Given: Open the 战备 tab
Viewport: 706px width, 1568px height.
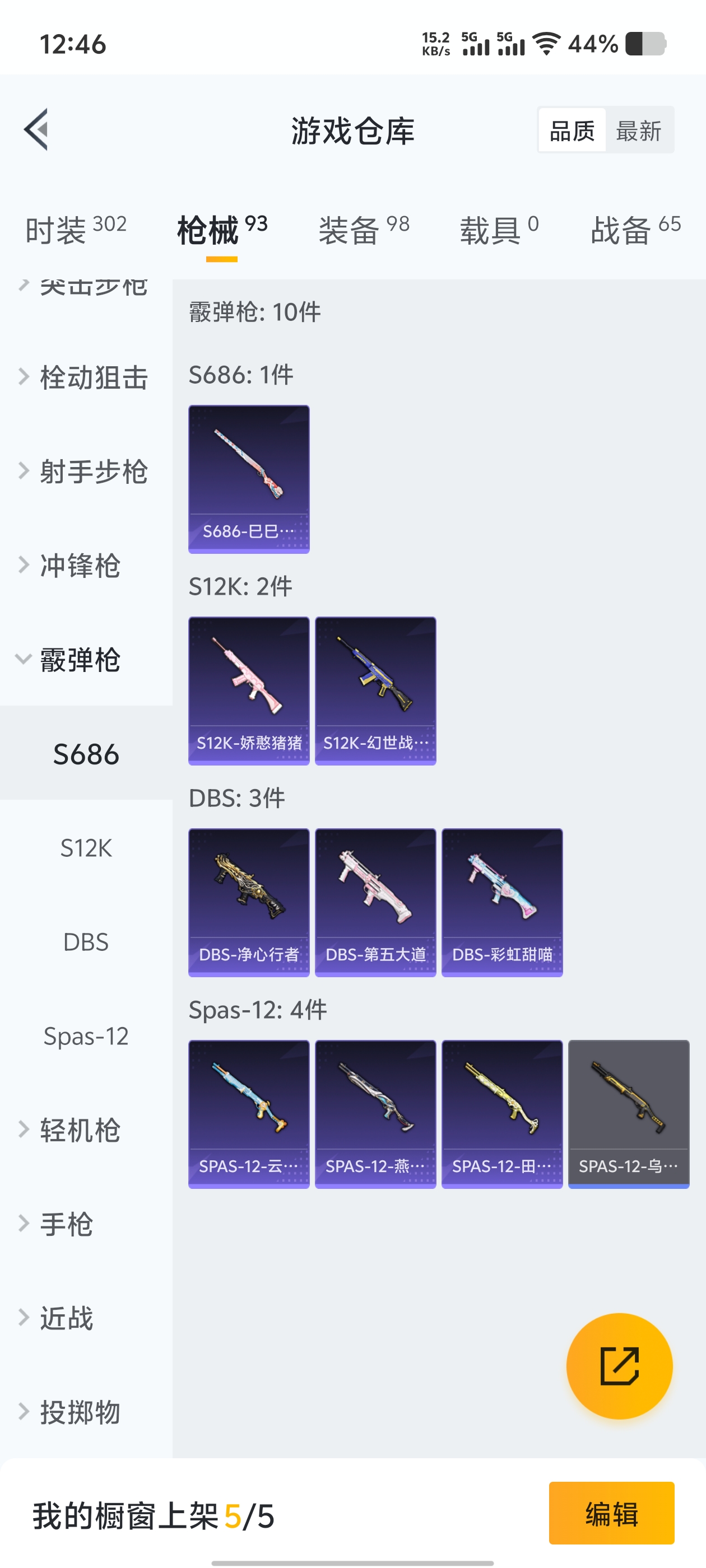Looking at the screenshot, I should (635, 230).
